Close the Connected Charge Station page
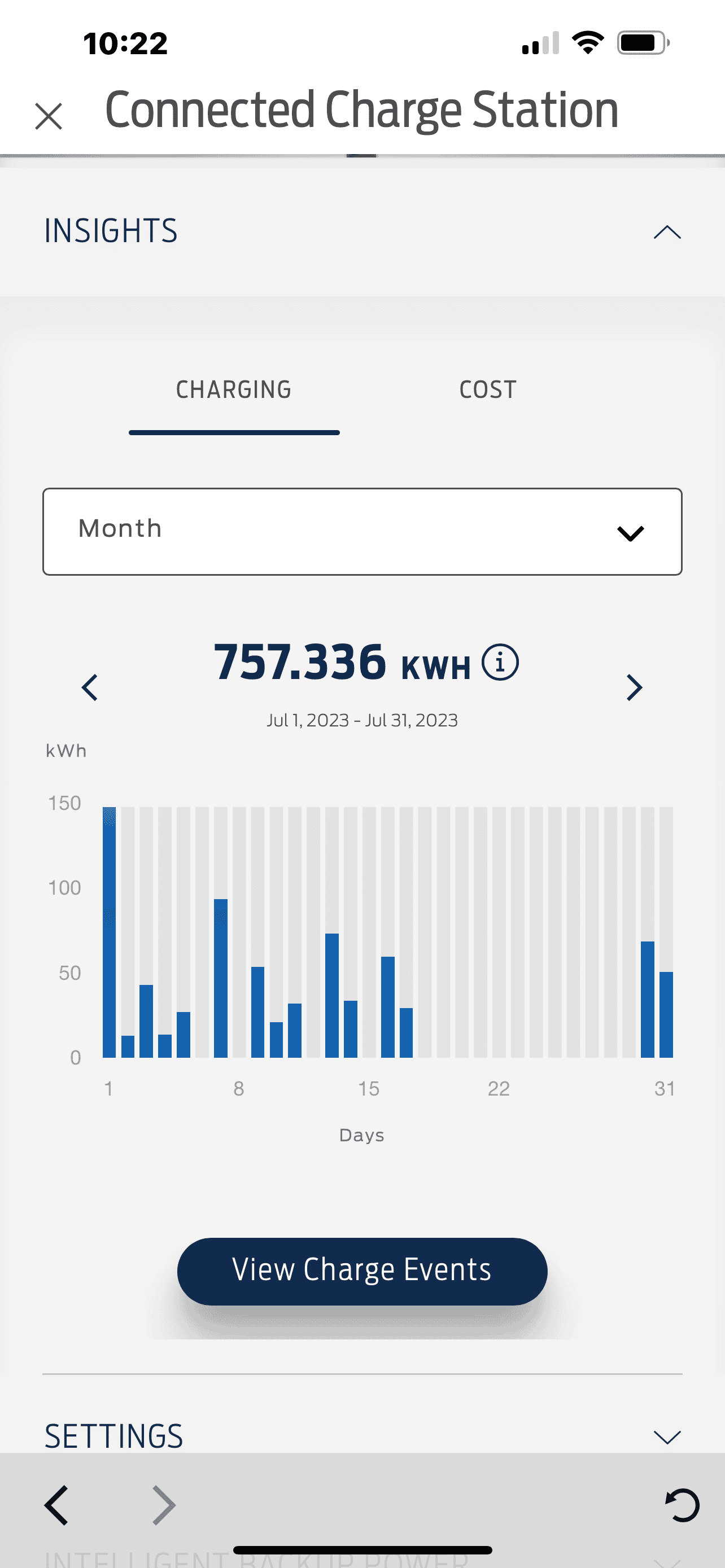The height and width of the screenshot is (1568, 725). [x=49, y=116]
